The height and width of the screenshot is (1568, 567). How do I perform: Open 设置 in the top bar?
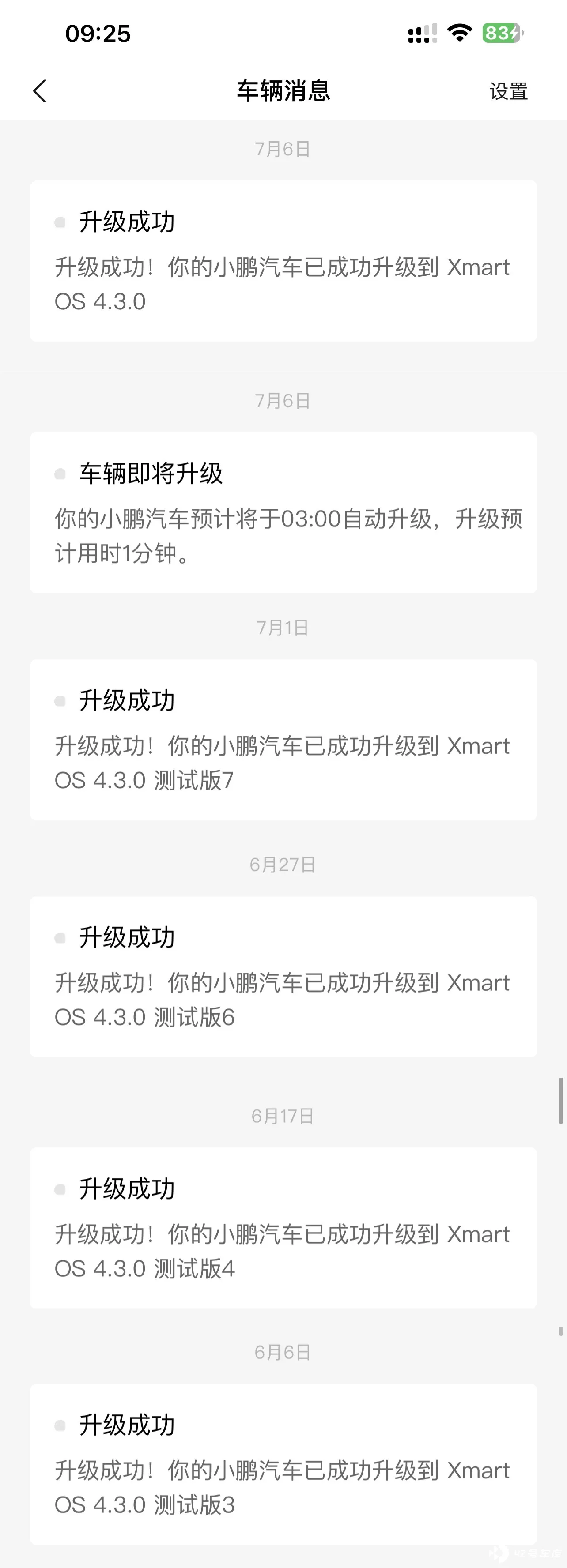pos(508,91)
